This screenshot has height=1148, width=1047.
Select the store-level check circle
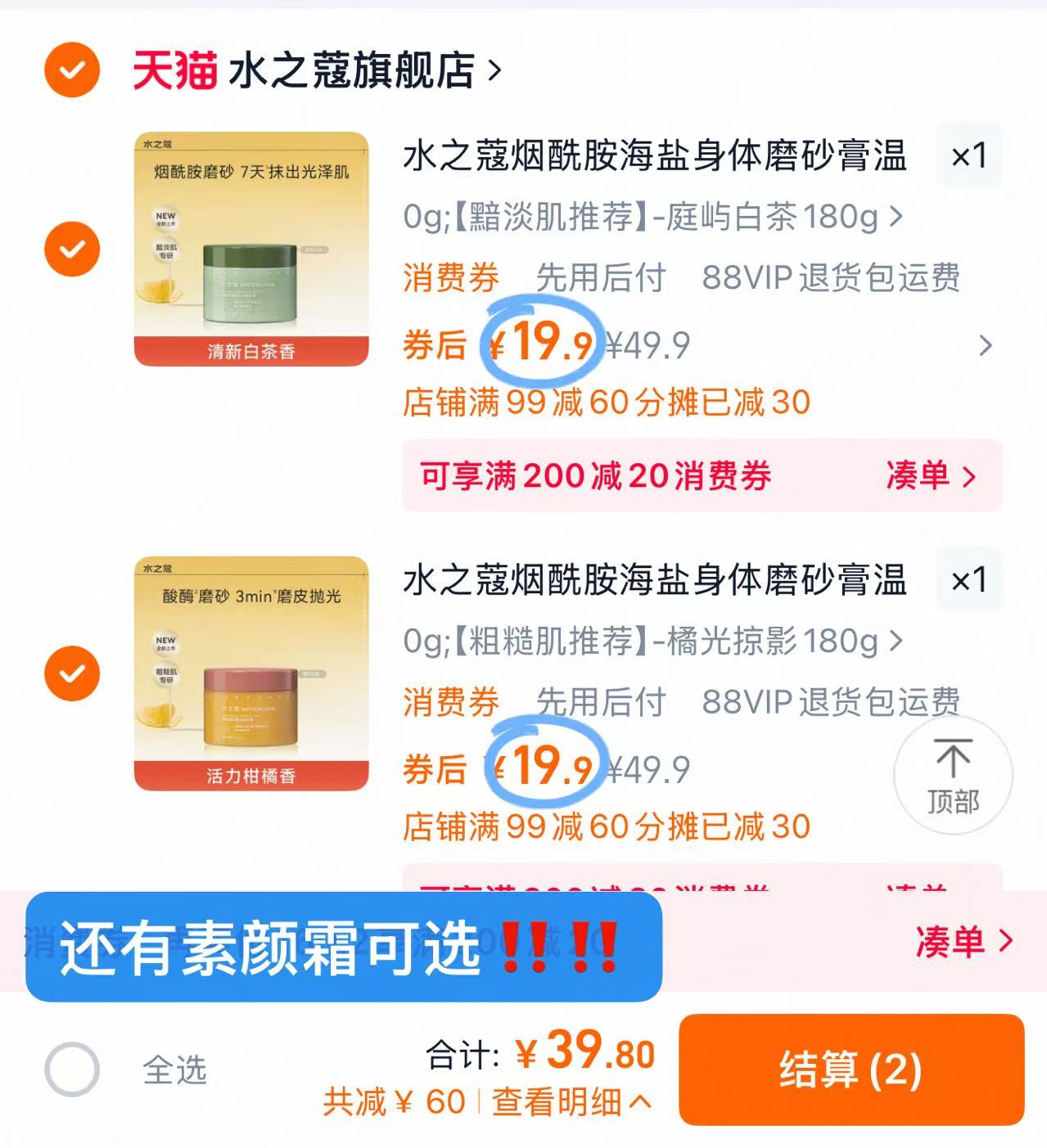tap(71, 70)
